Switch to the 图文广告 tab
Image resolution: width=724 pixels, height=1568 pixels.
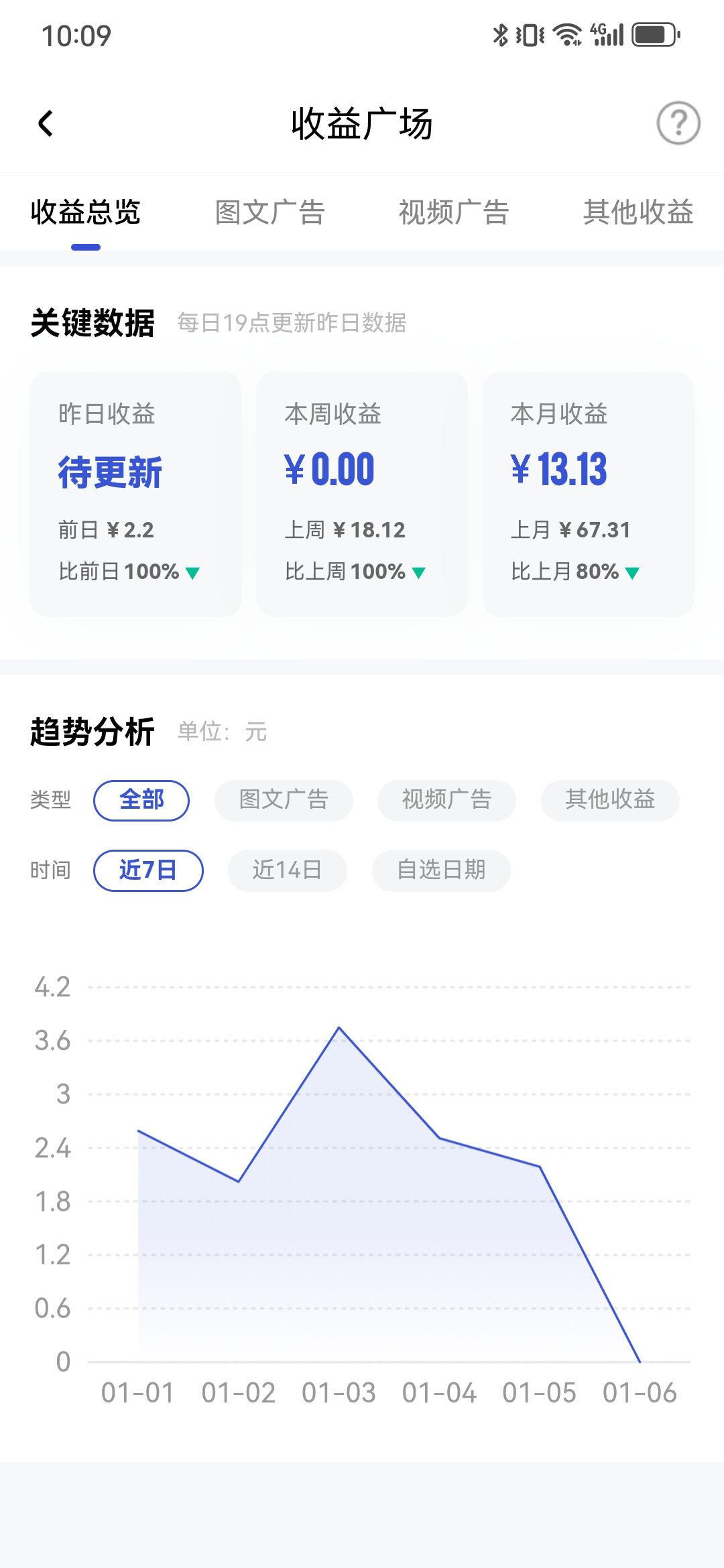pyautogui.click(x=268, y=213)
